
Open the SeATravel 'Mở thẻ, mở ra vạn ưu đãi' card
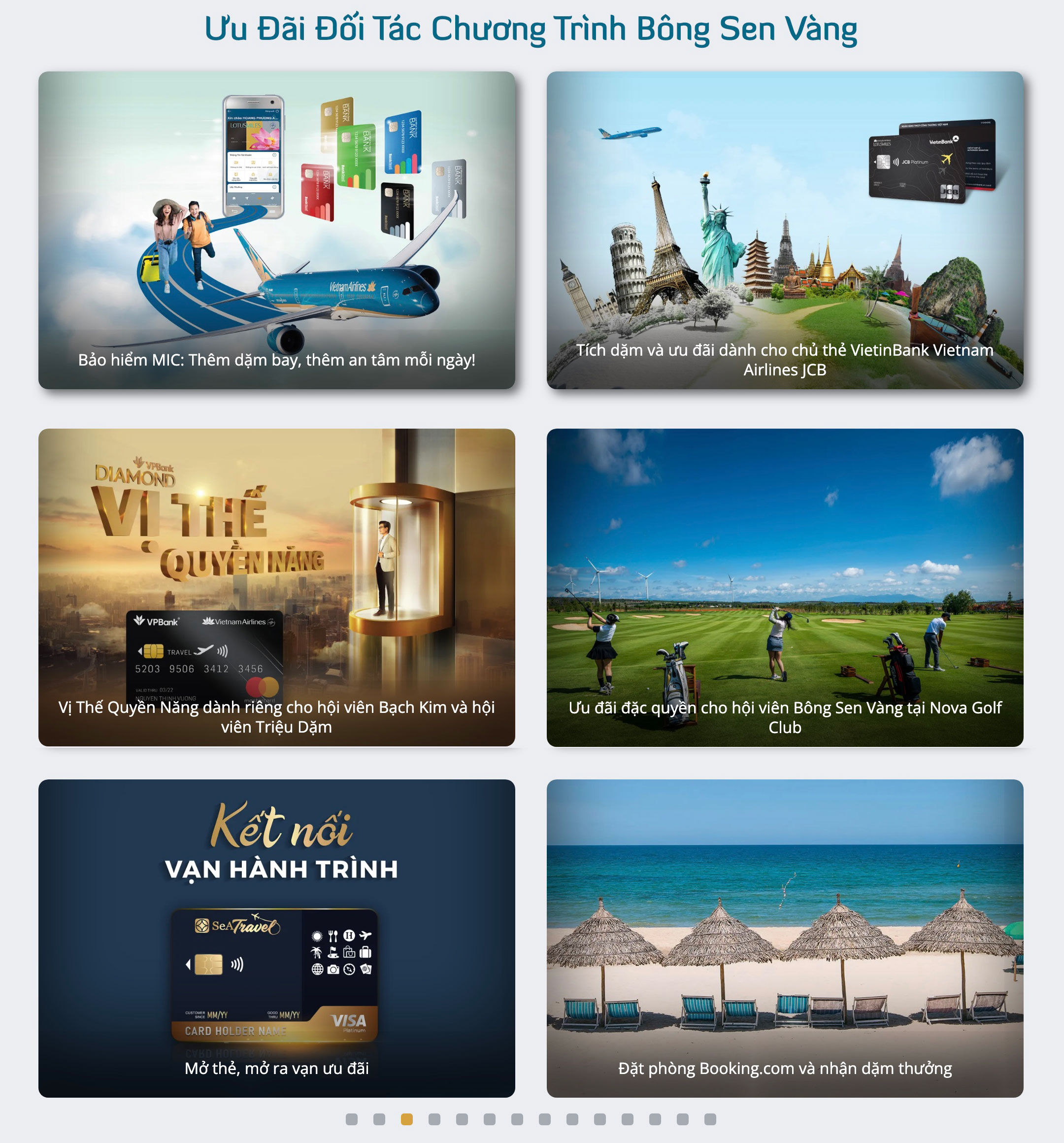(276, 938)
